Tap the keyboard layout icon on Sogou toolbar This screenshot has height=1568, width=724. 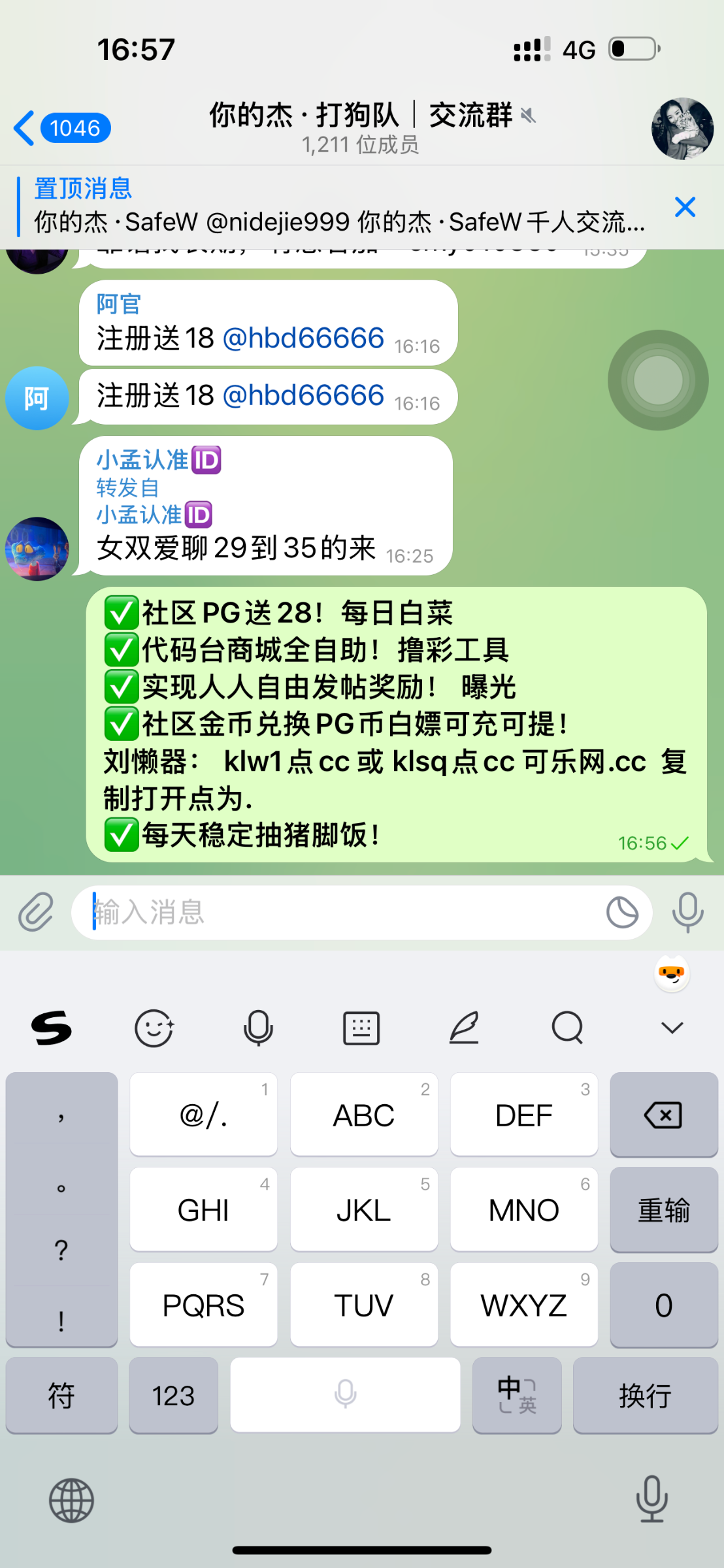point(361,1027)
